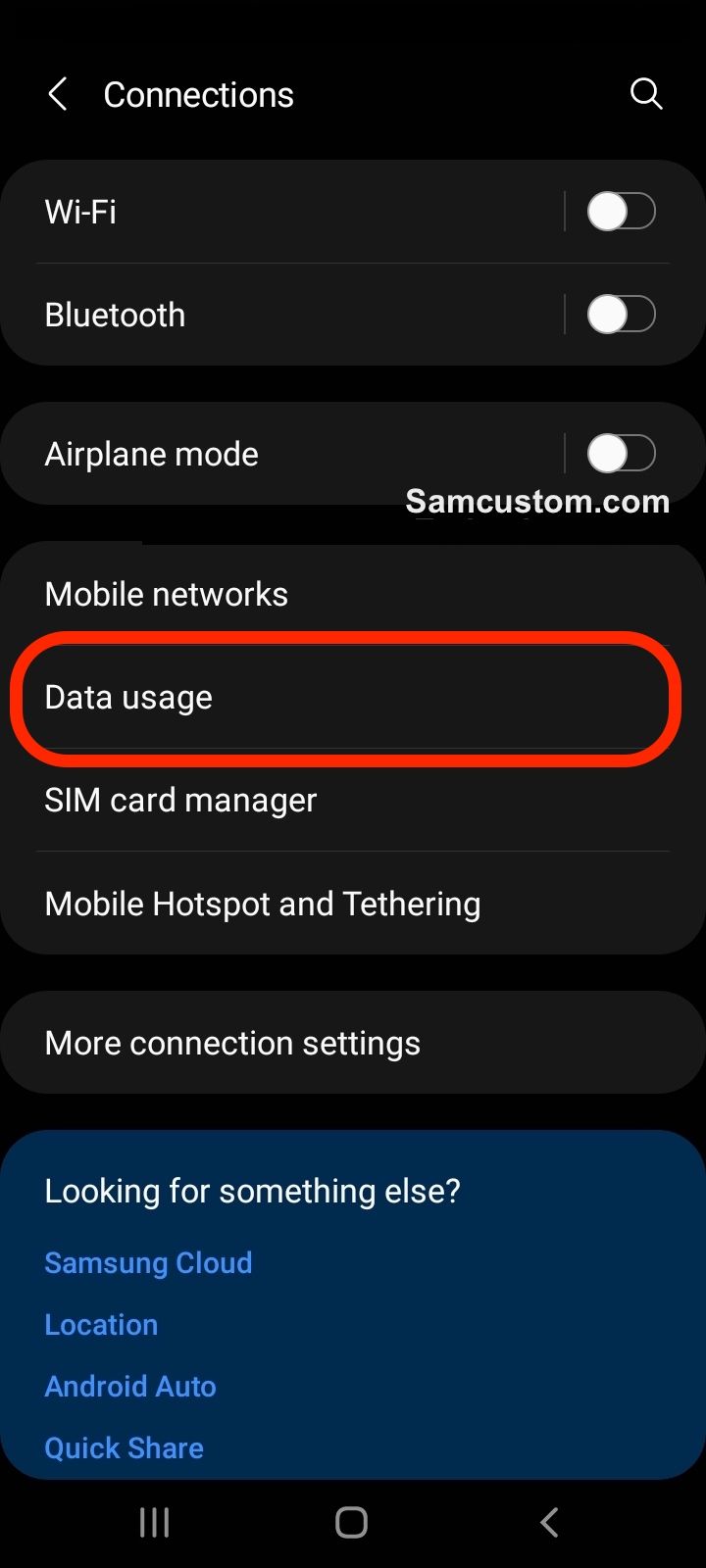This screenshot has height=1568, width=706.
Task: Open SIM card manager
Action: [353, 801]
